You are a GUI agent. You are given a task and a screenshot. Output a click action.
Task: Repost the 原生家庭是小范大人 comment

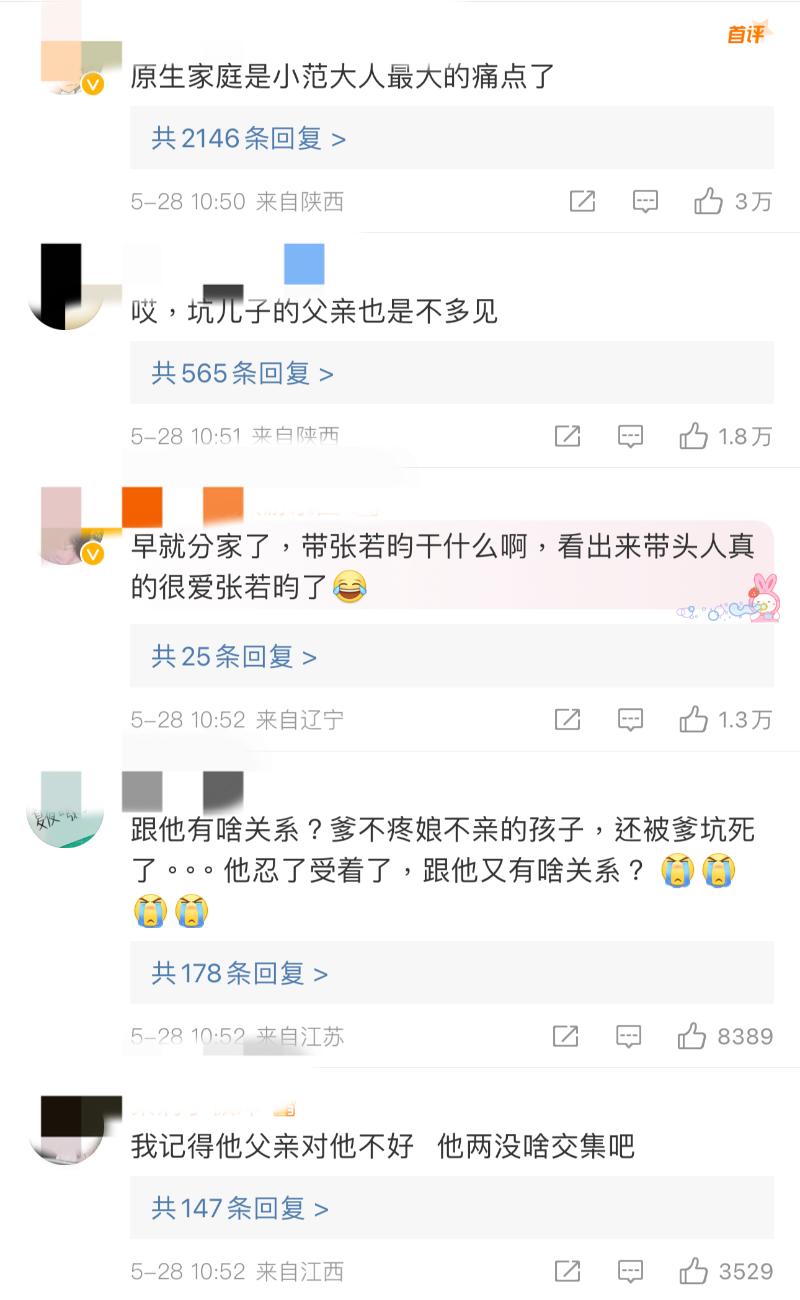[583, 202]
